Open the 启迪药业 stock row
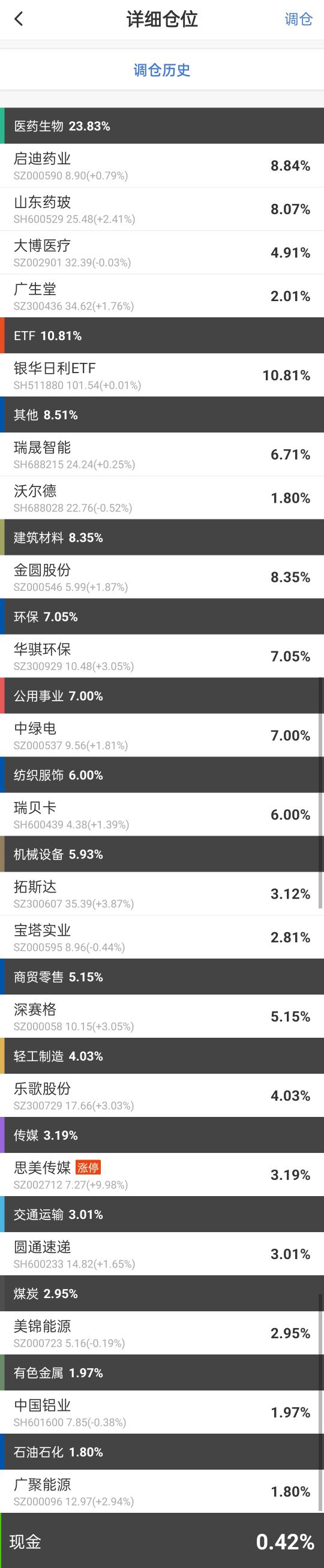Screen dimensions: 324x1568 point(162,166)
